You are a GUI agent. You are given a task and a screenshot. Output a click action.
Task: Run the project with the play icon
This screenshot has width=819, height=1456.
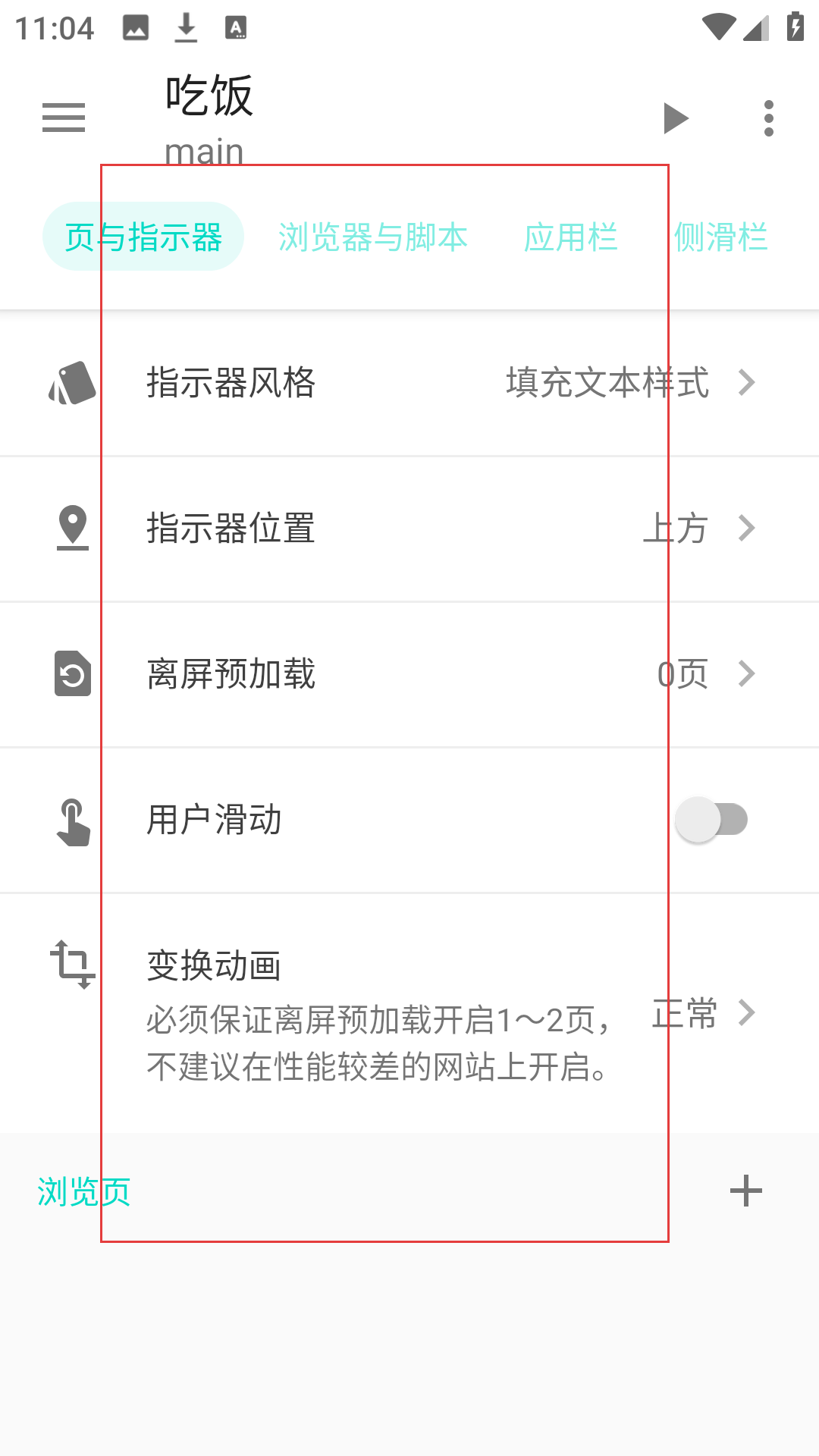675,118
